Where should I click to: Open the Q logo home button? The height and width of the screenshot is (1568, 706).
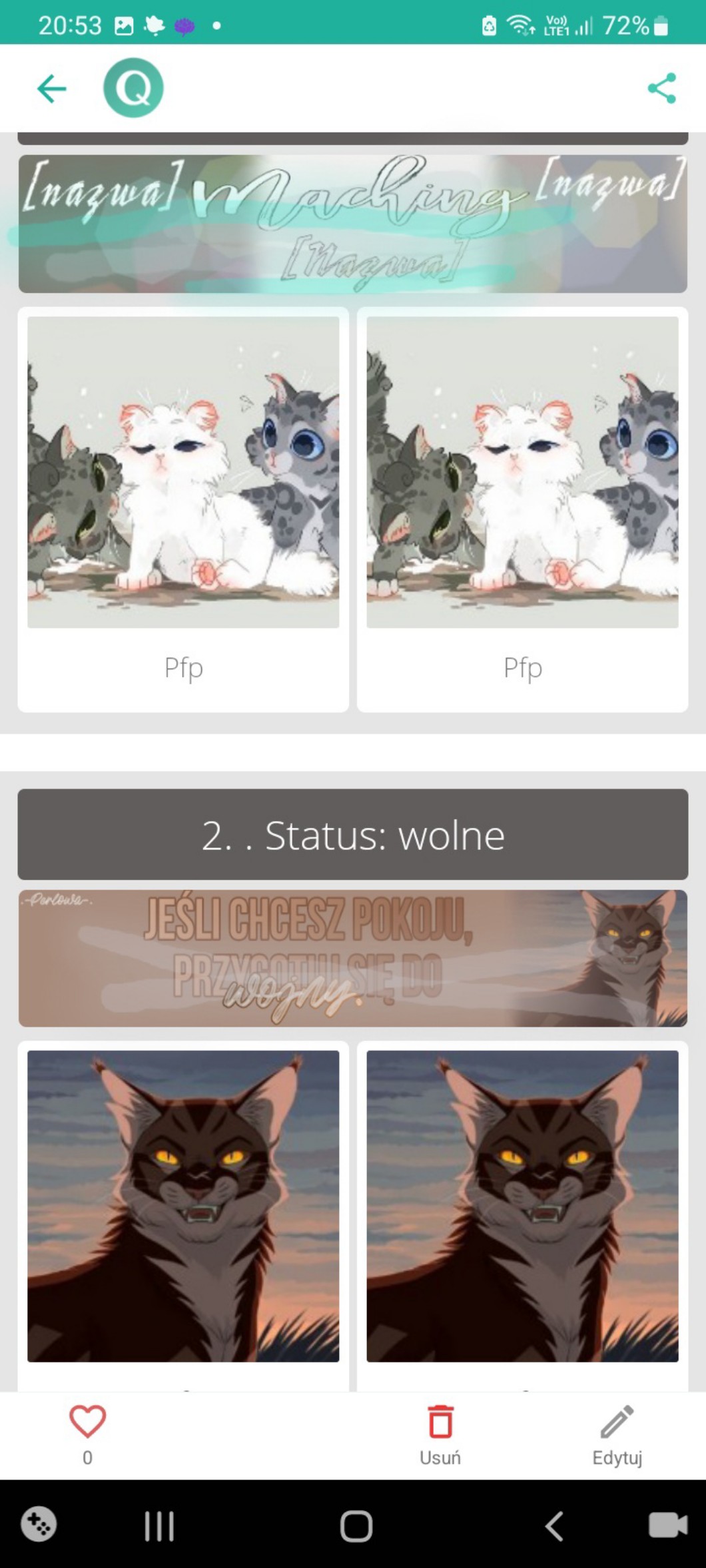pos(133,88)
